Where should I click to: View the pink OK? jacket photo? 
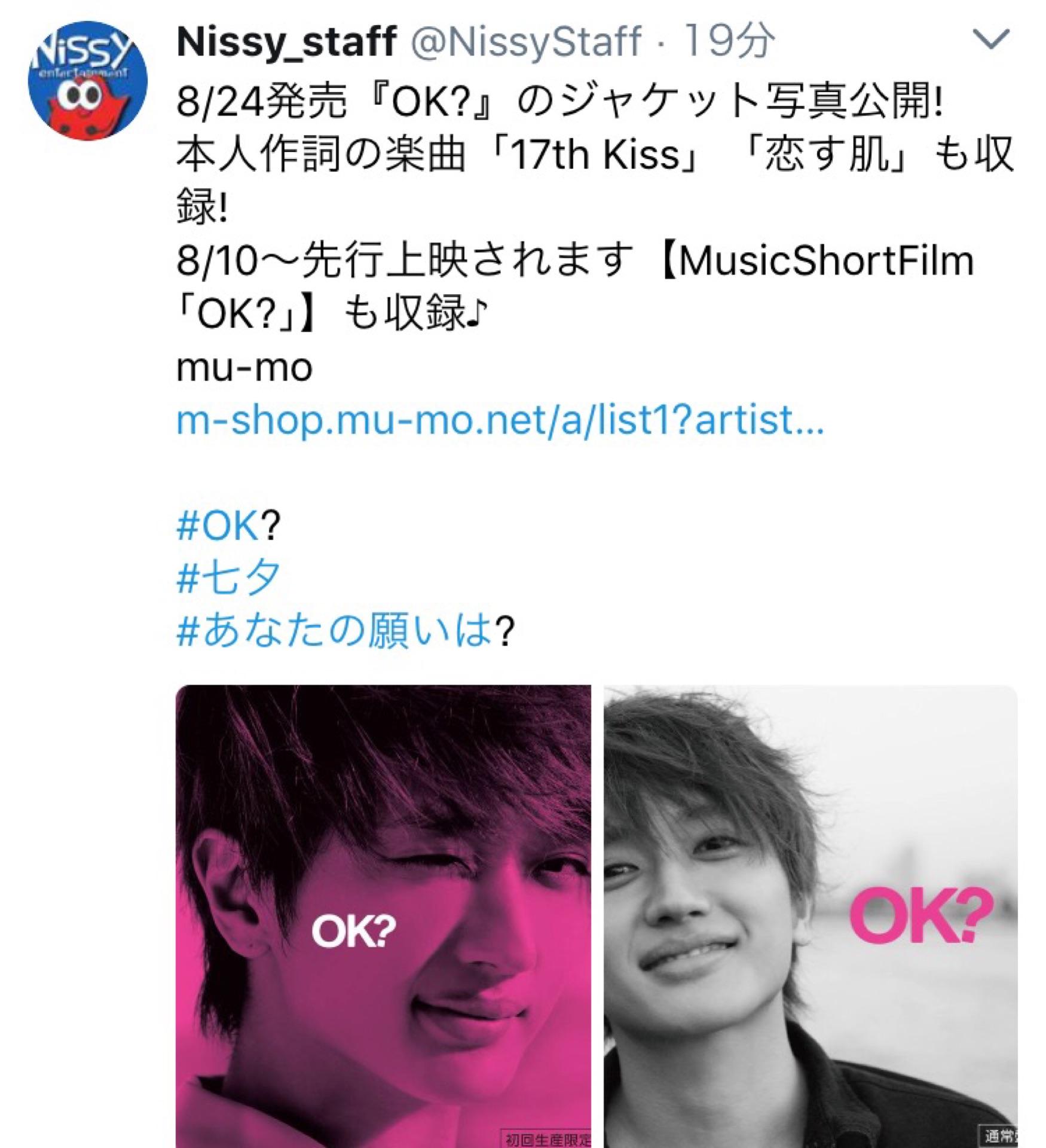click(383, 915)
